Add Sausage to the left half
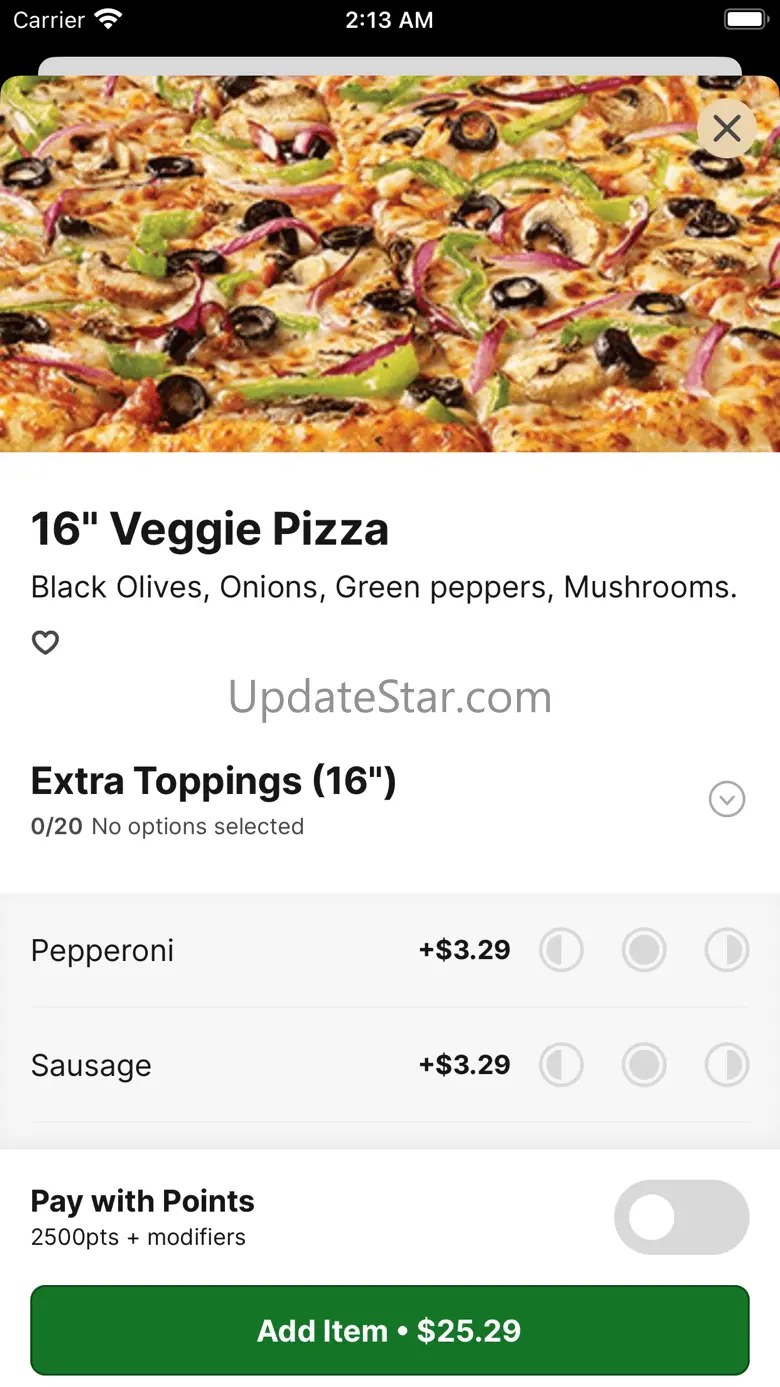 (x=562, y=1065)
